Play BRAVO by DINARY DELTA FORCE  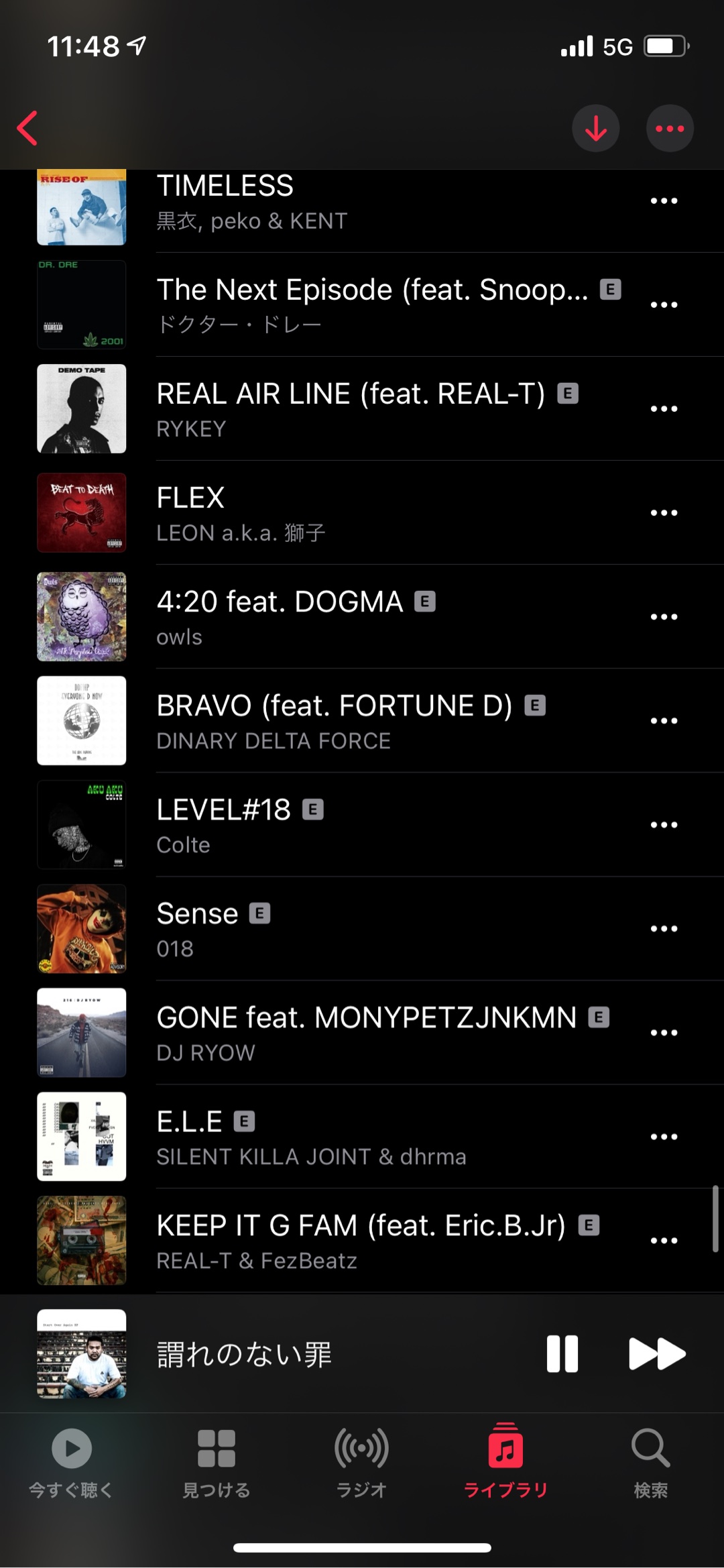click(x=335, y=720)
